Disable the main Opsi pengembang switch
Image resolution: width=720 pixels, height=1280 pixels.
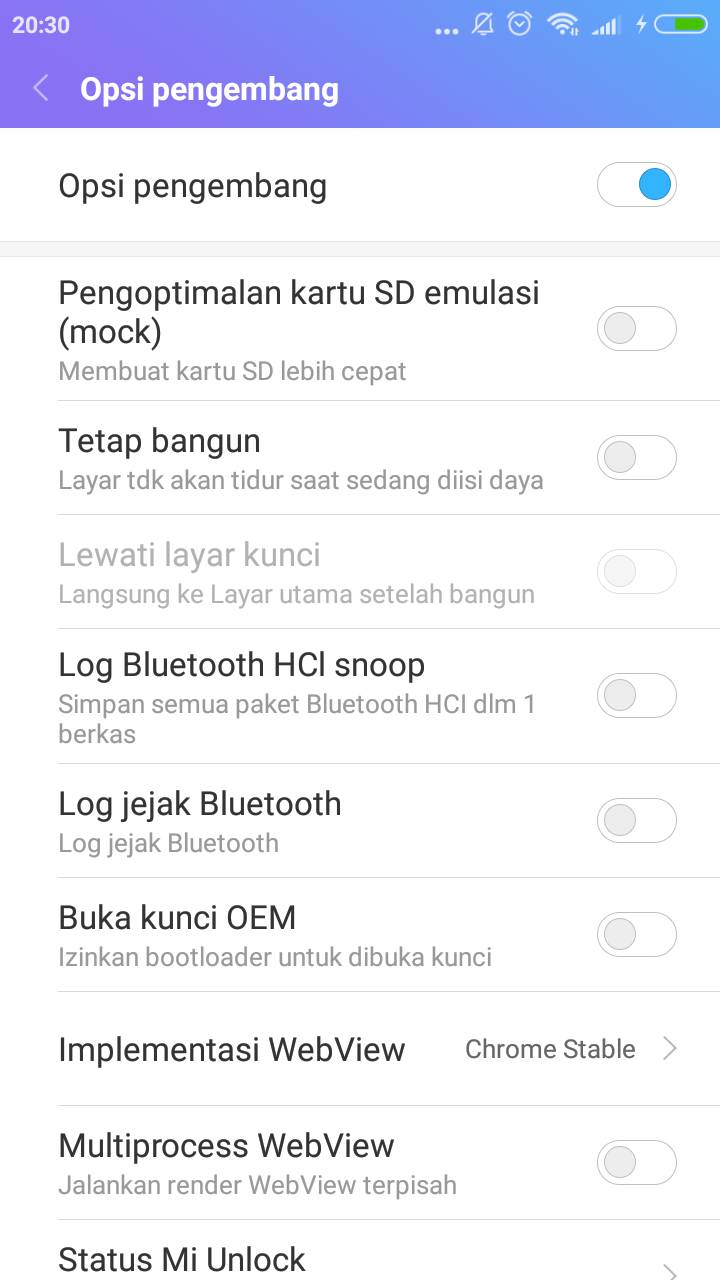637,184
